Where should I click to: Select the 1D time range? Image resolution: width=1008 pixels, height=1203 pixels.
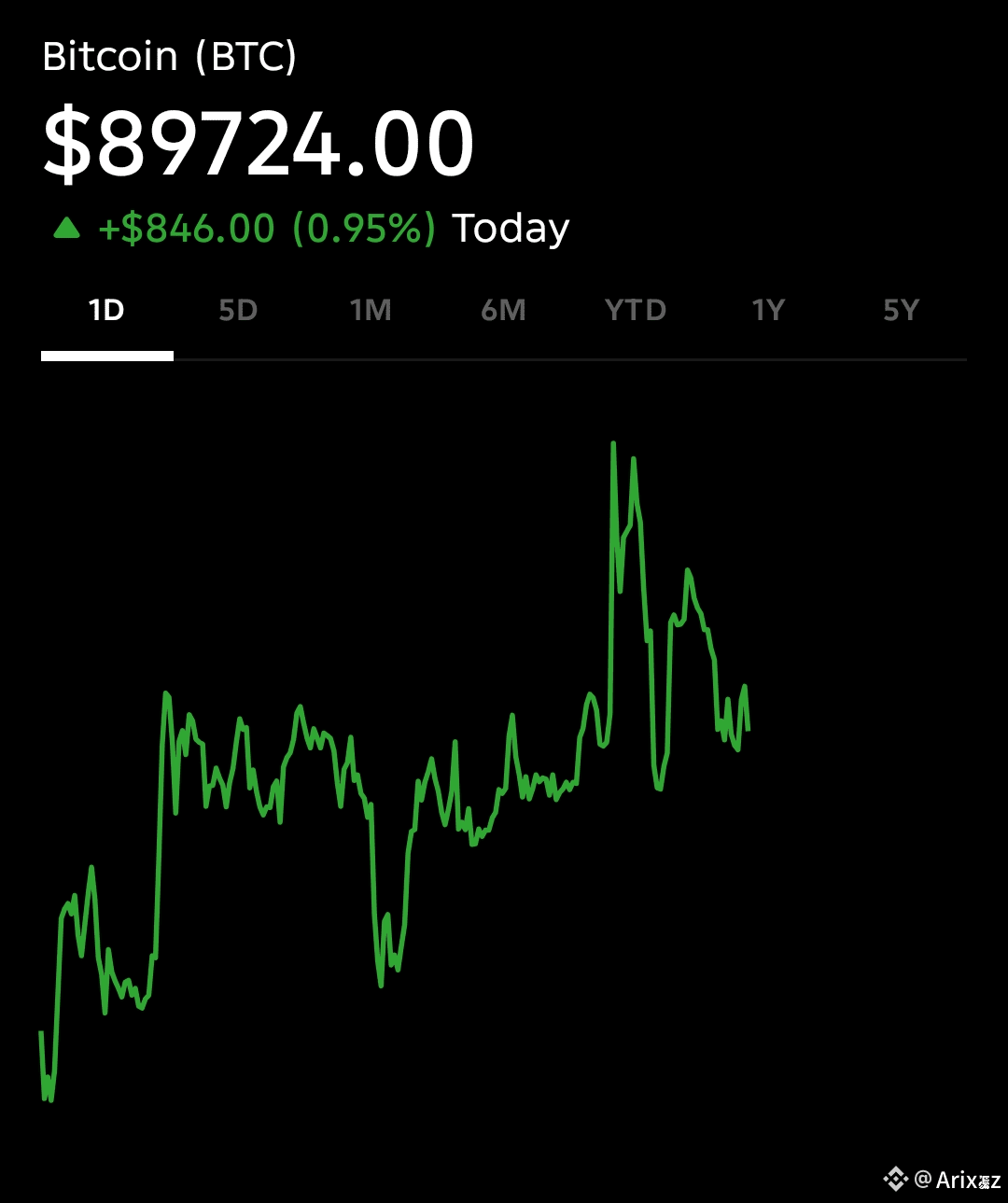106,311
